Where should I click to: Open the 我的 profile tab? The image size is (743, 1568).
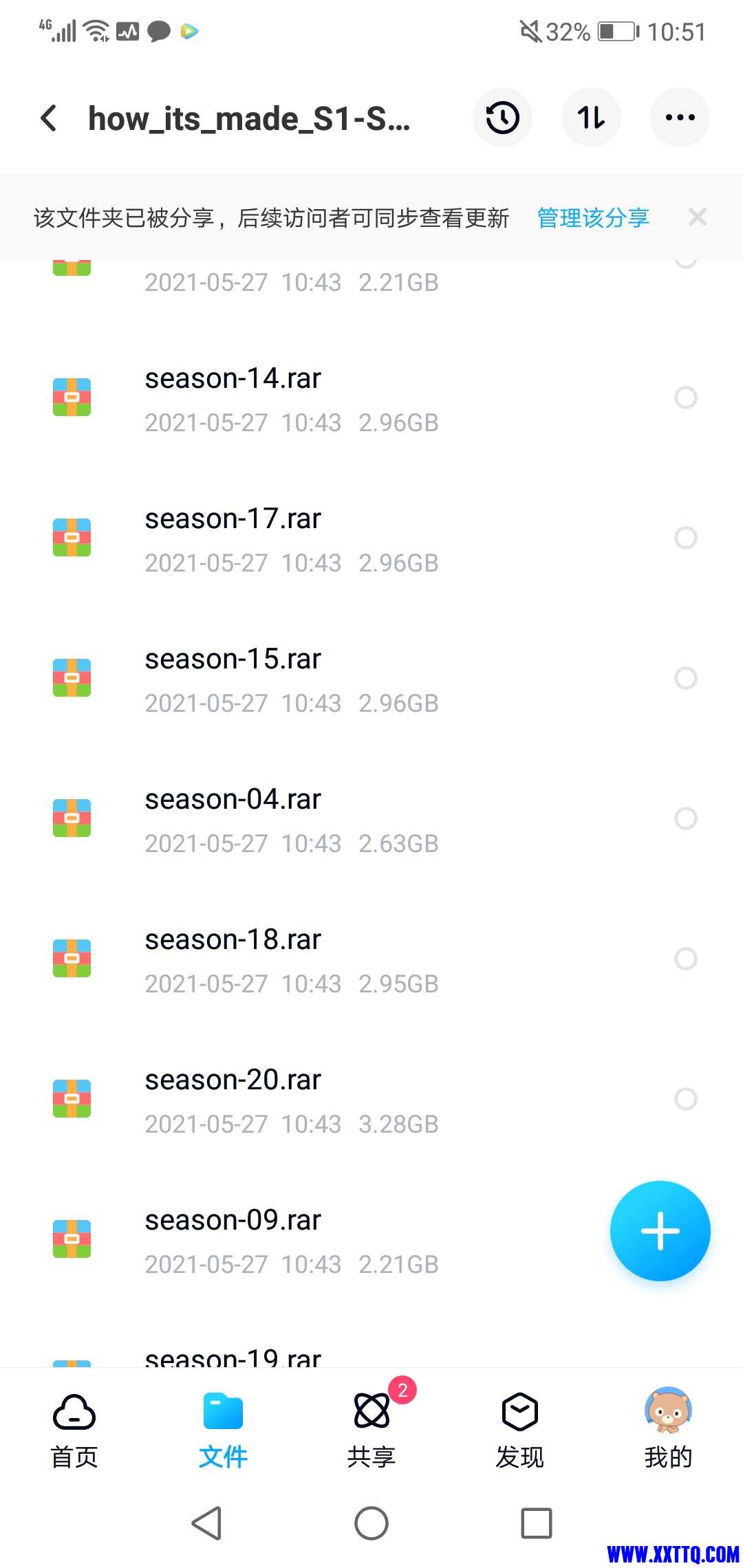668,1428
